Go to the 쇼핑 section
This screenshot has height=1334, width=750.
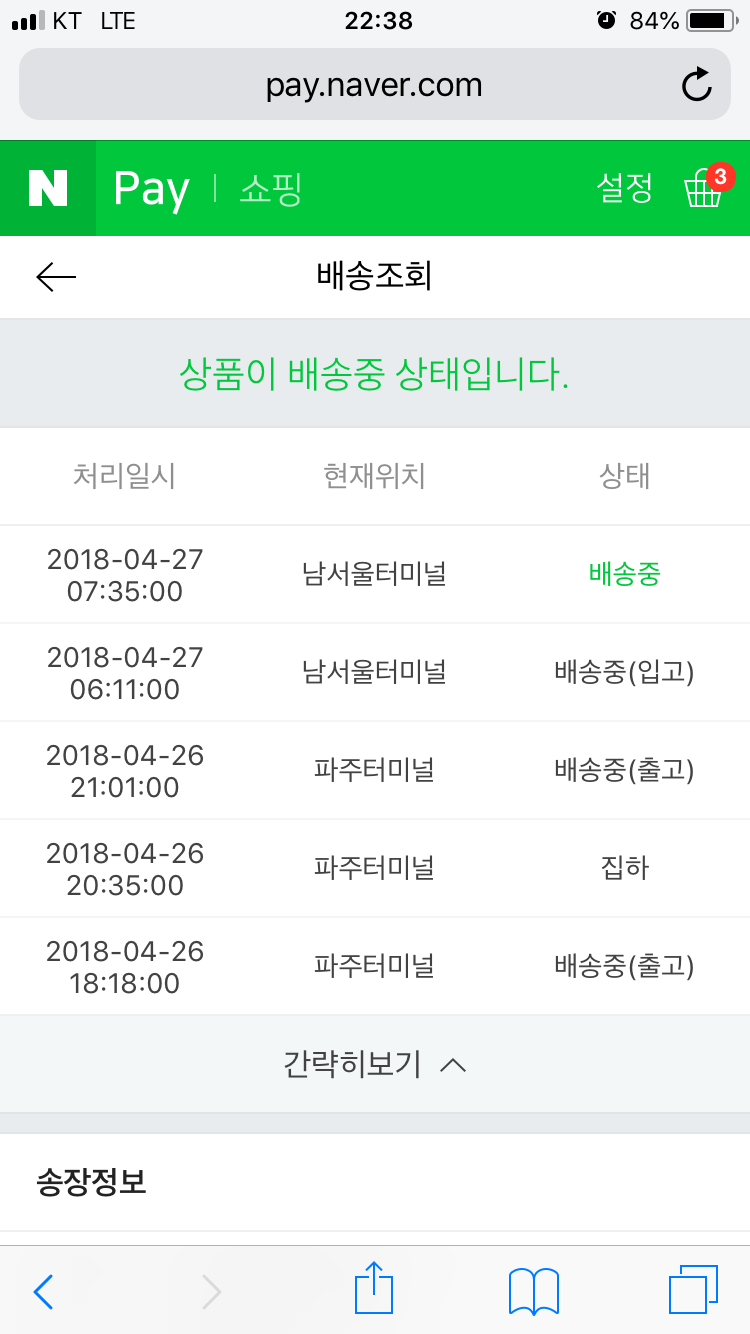tap(270, 188)
